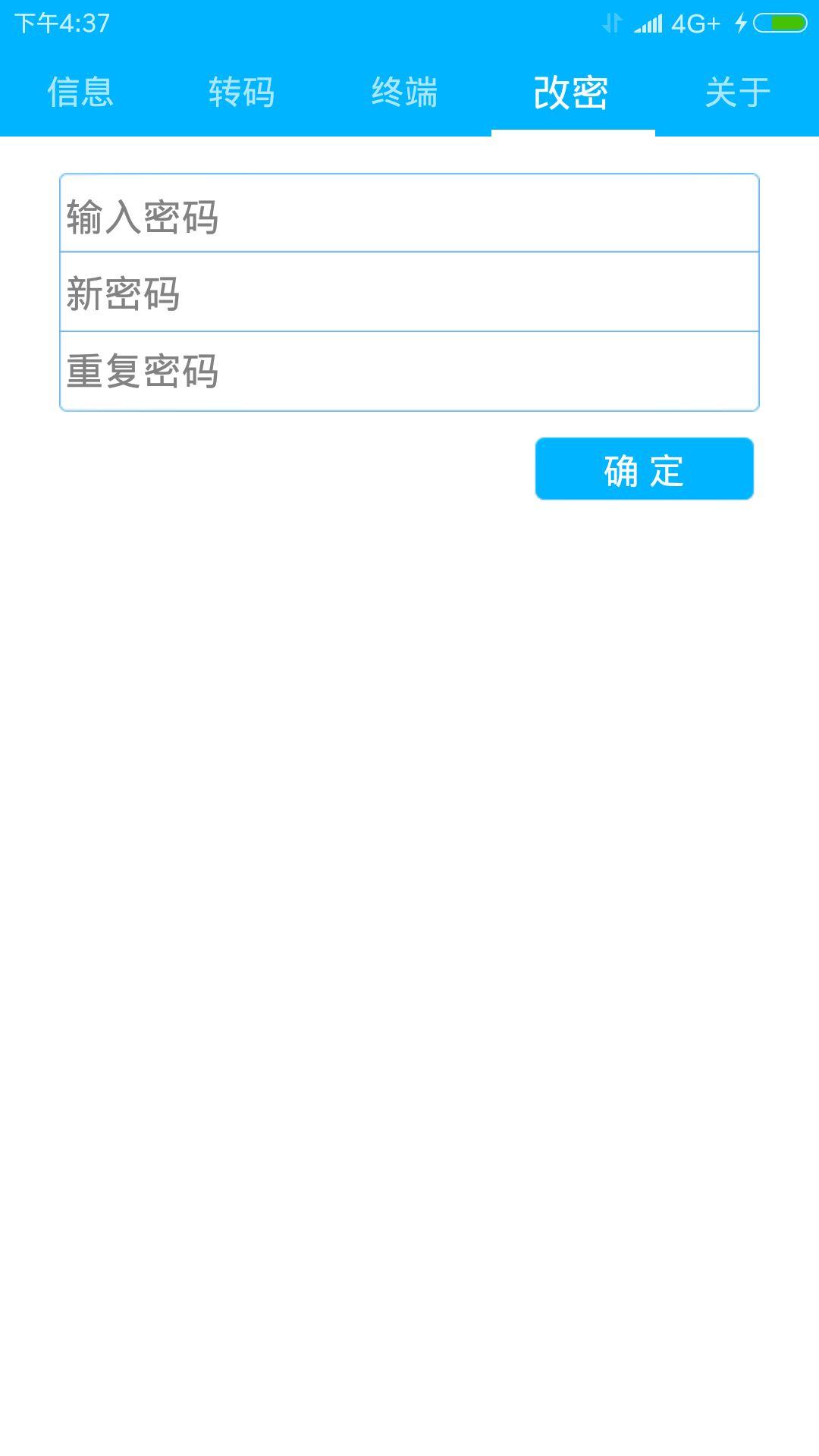Focus the 输入密码 field
The height and width of the screenshot is (1456, 819).
(x=409, y=215)
